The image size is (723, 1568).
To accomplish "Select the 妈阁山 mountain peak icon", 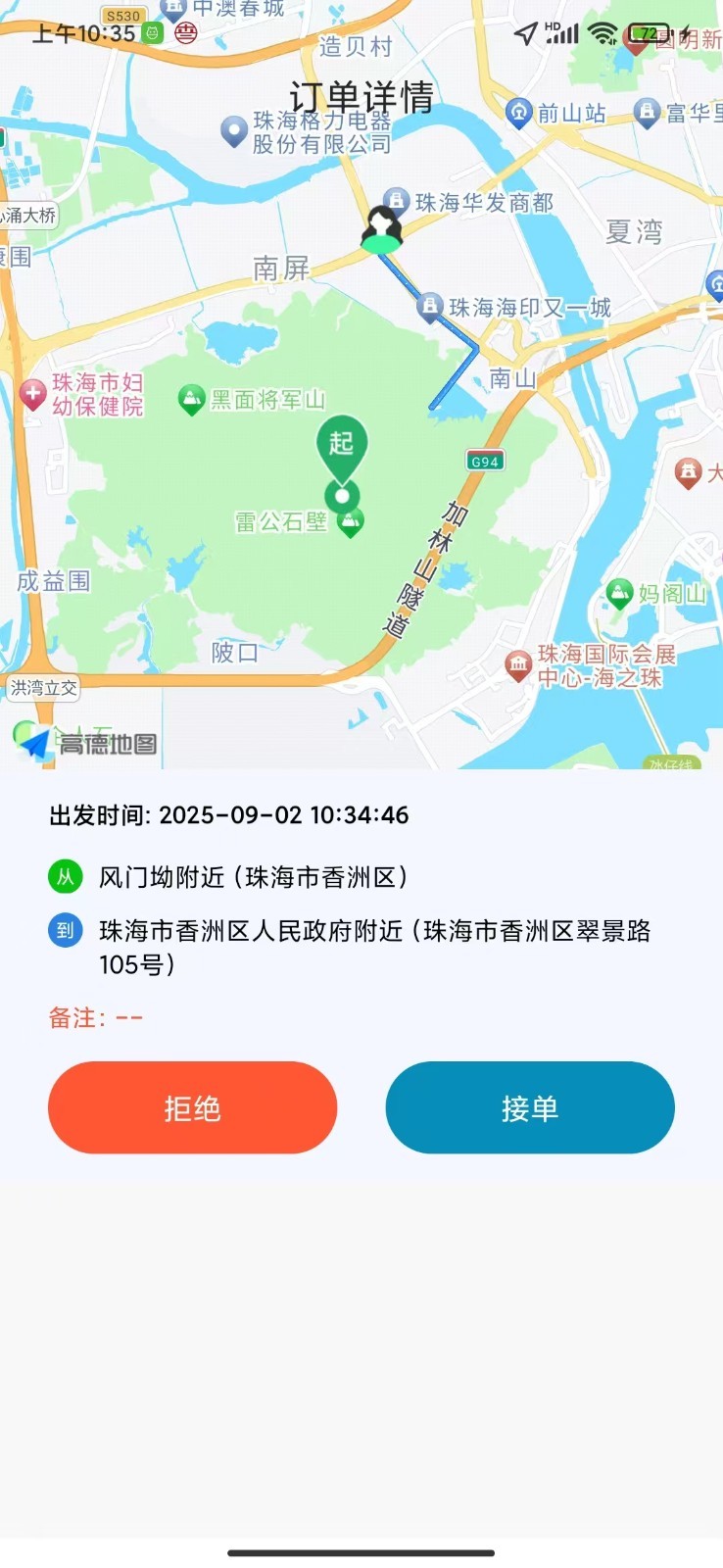I will click(619, 592).
